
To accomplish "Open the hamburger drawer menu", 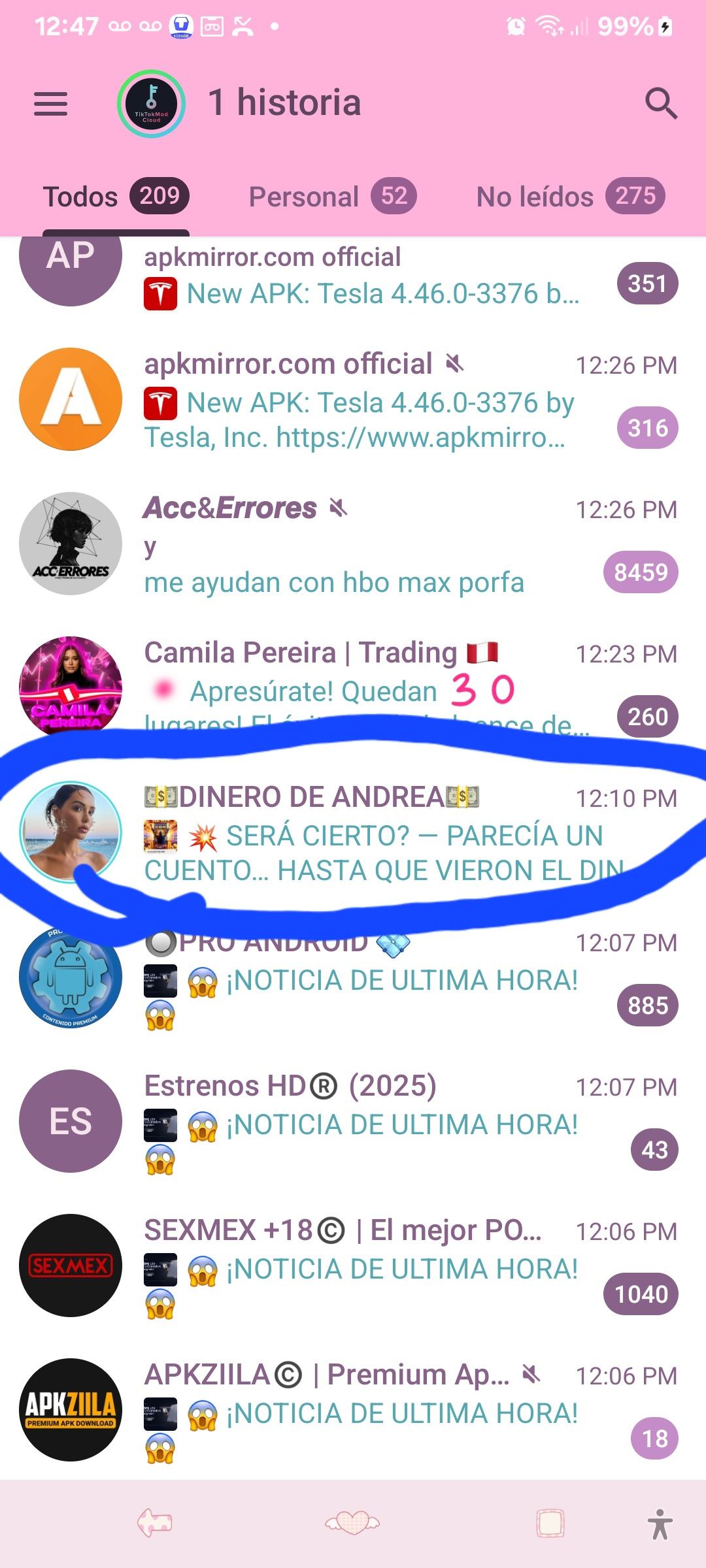I will pos(50,104).
